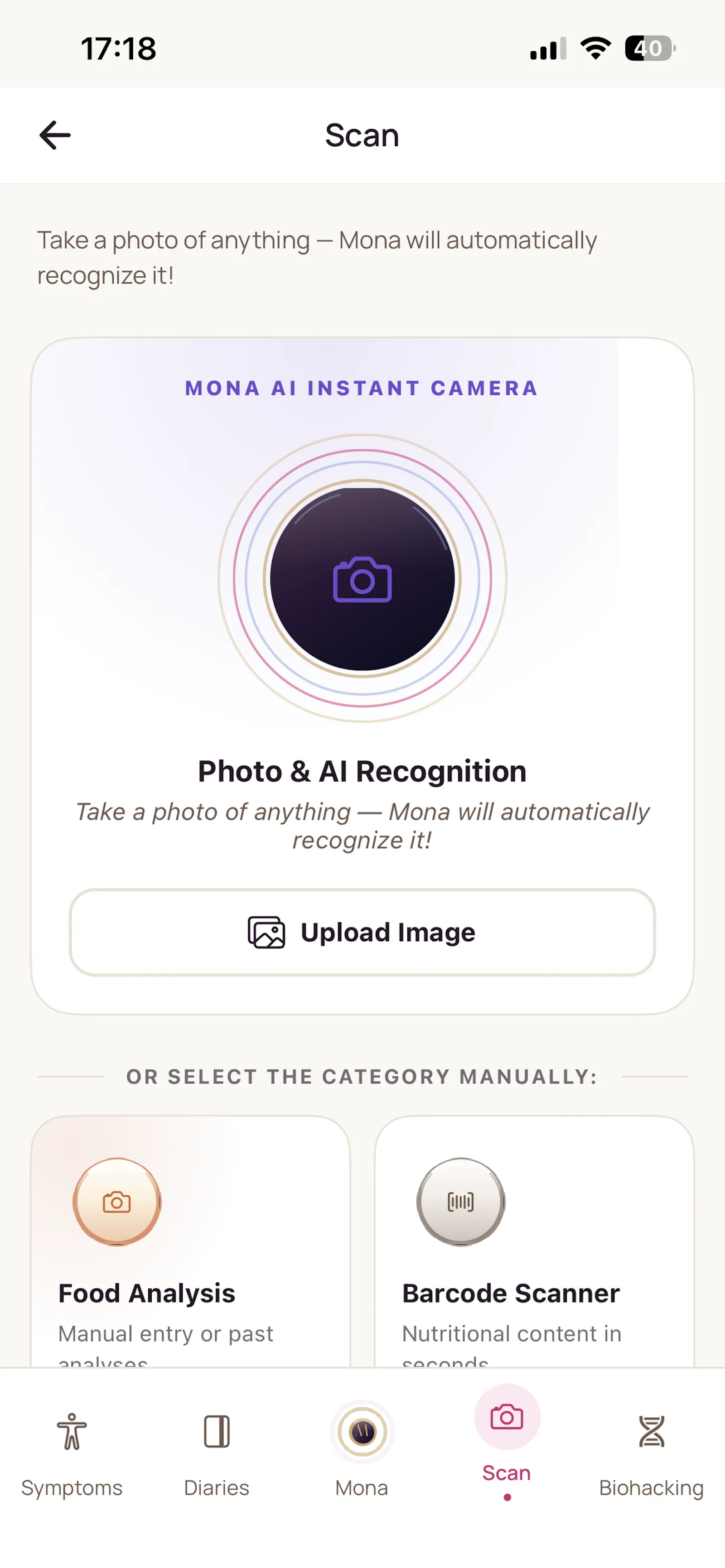Tap the Mona AI instant camera button
Viewport: 725px width, 1568px height.
pyautogui.click(x=362, y=578)
